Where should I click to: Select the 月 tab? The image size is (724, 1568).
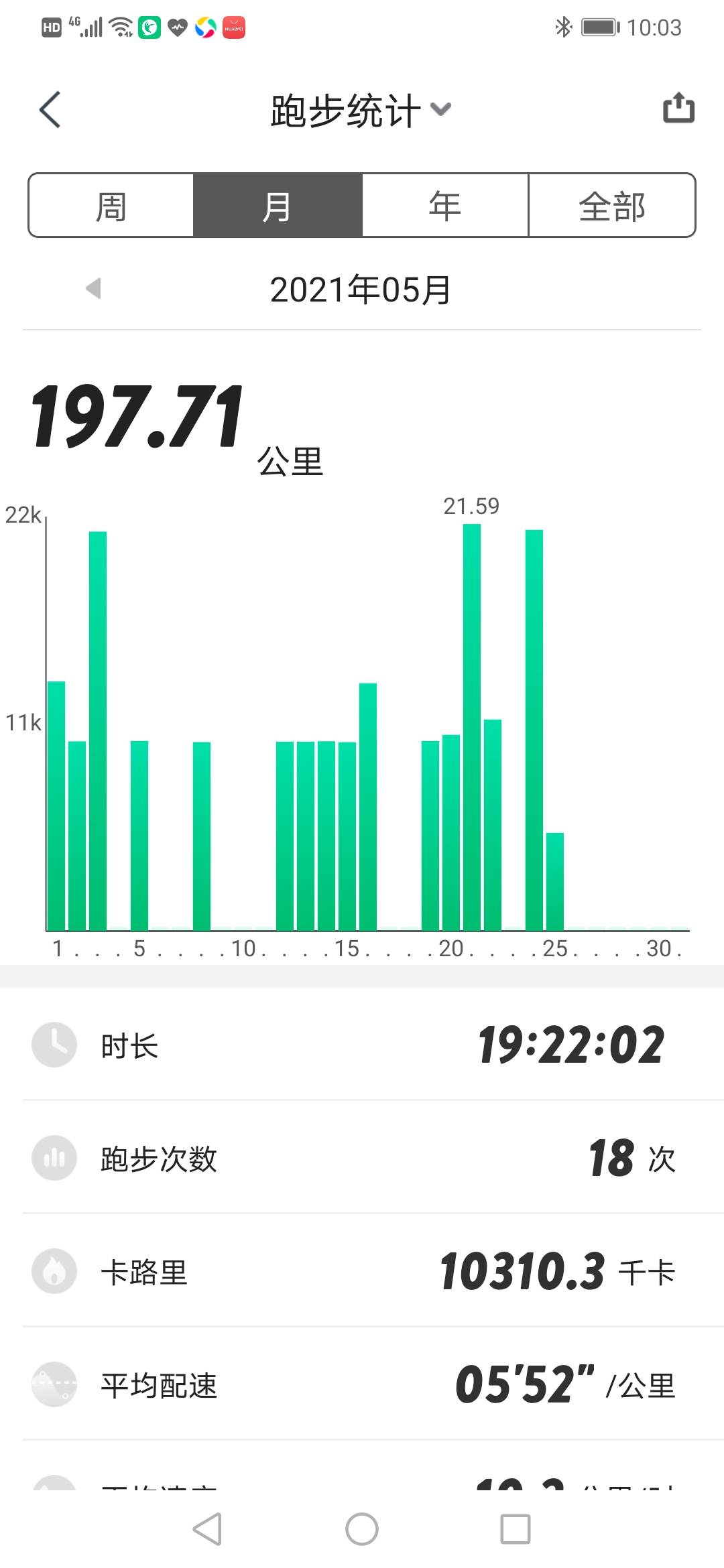pyautogui.click(x=278, y=206)
